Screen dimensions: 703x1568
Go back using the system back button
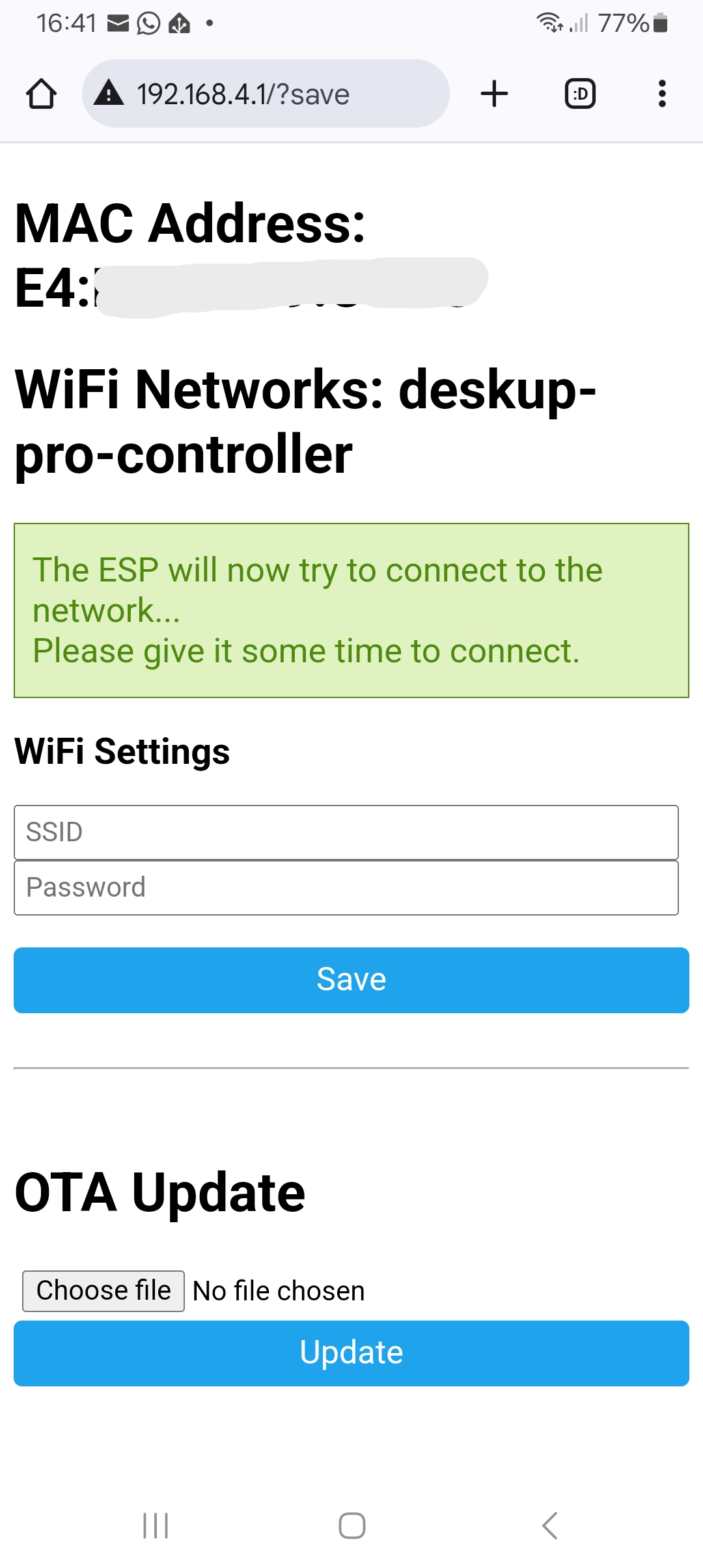click(549, 1525)
